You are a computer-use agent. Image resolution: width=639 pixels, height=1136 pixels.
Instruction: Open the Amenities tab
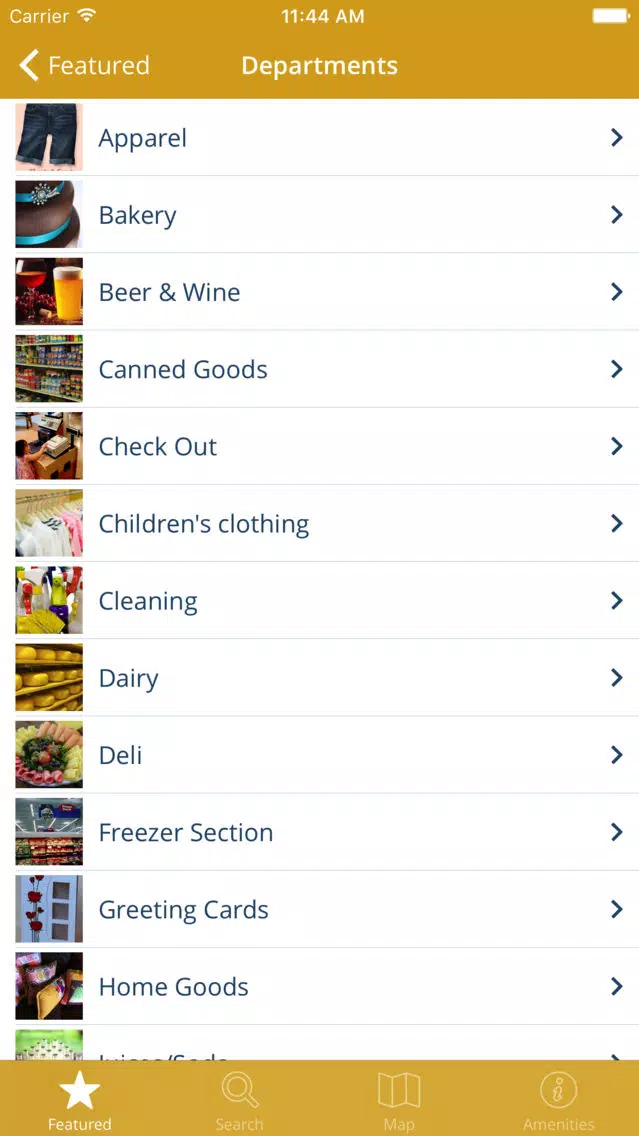pos(559,1100)
